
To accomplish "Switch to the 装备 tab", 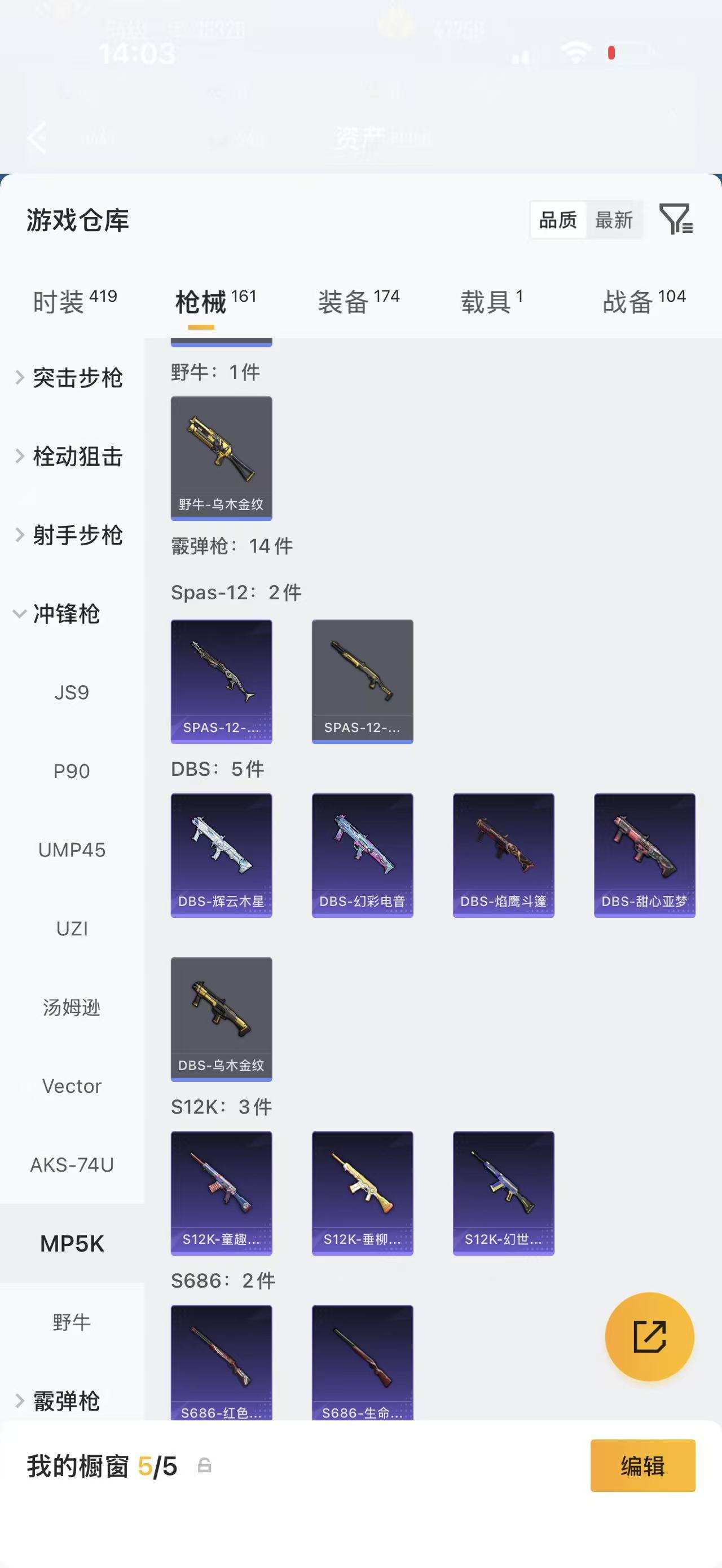I will click(358, 301).
